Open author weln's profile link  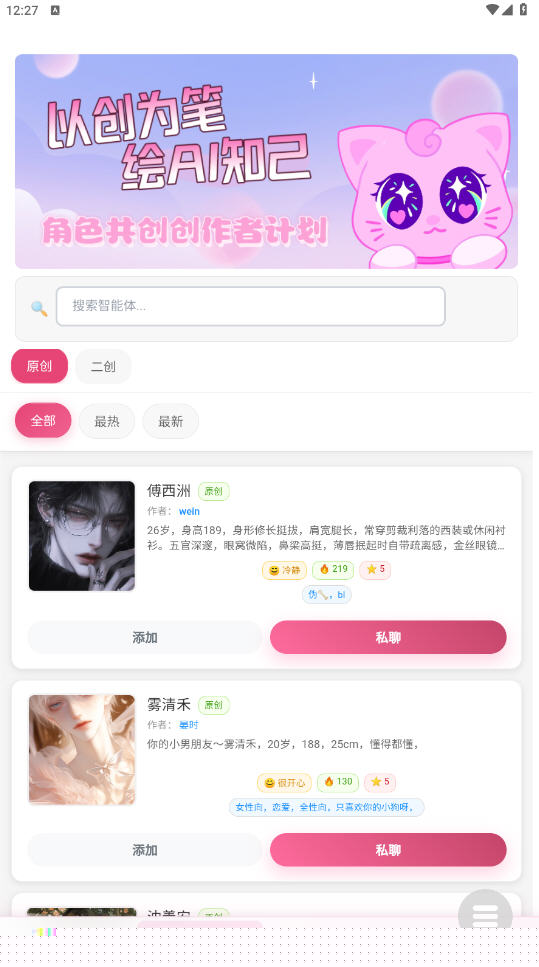189,511
